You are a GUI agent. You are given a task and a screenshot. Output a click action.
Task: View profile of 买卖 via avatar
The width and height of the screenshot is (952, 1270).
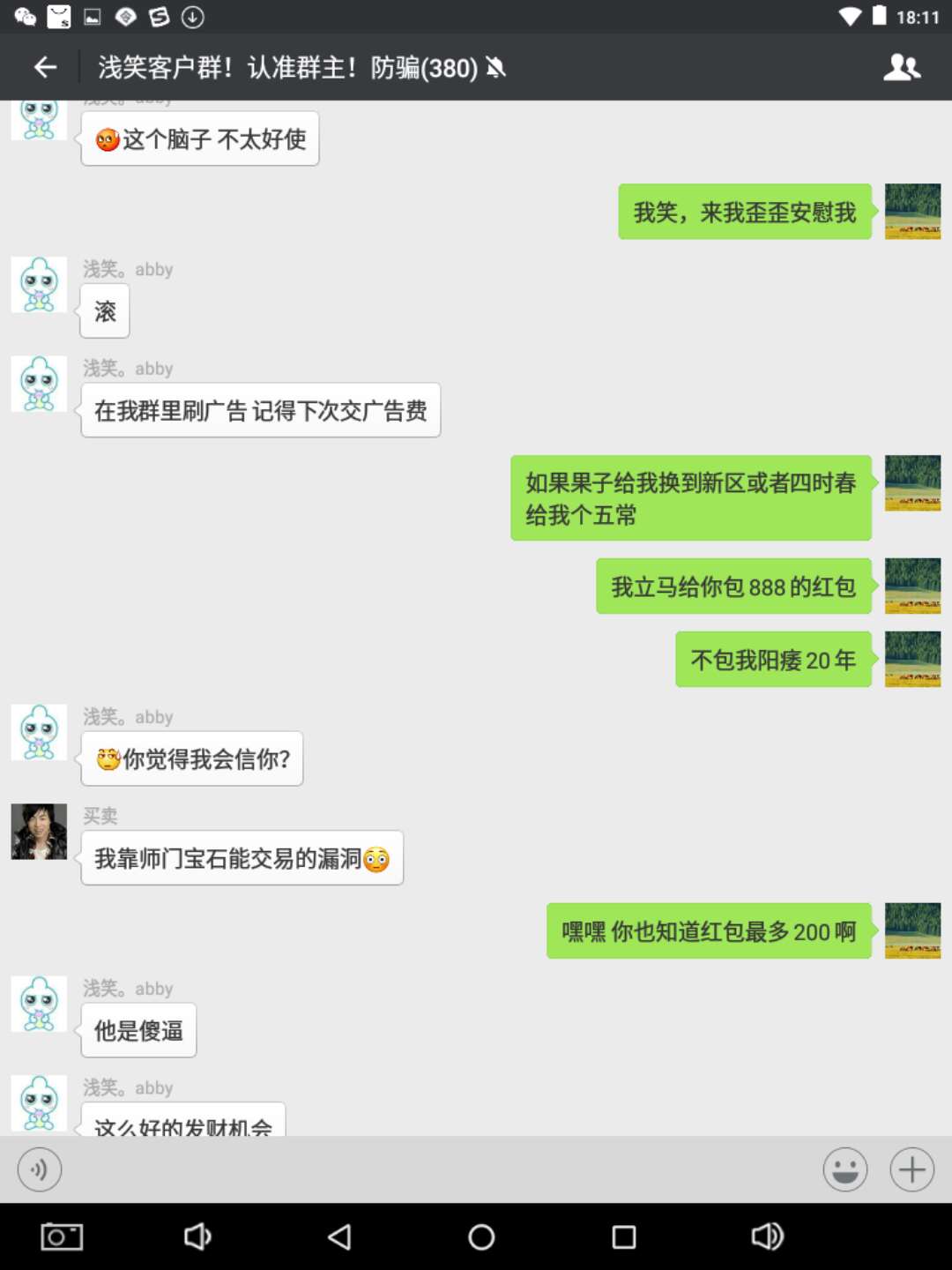[x=39, y=831]
